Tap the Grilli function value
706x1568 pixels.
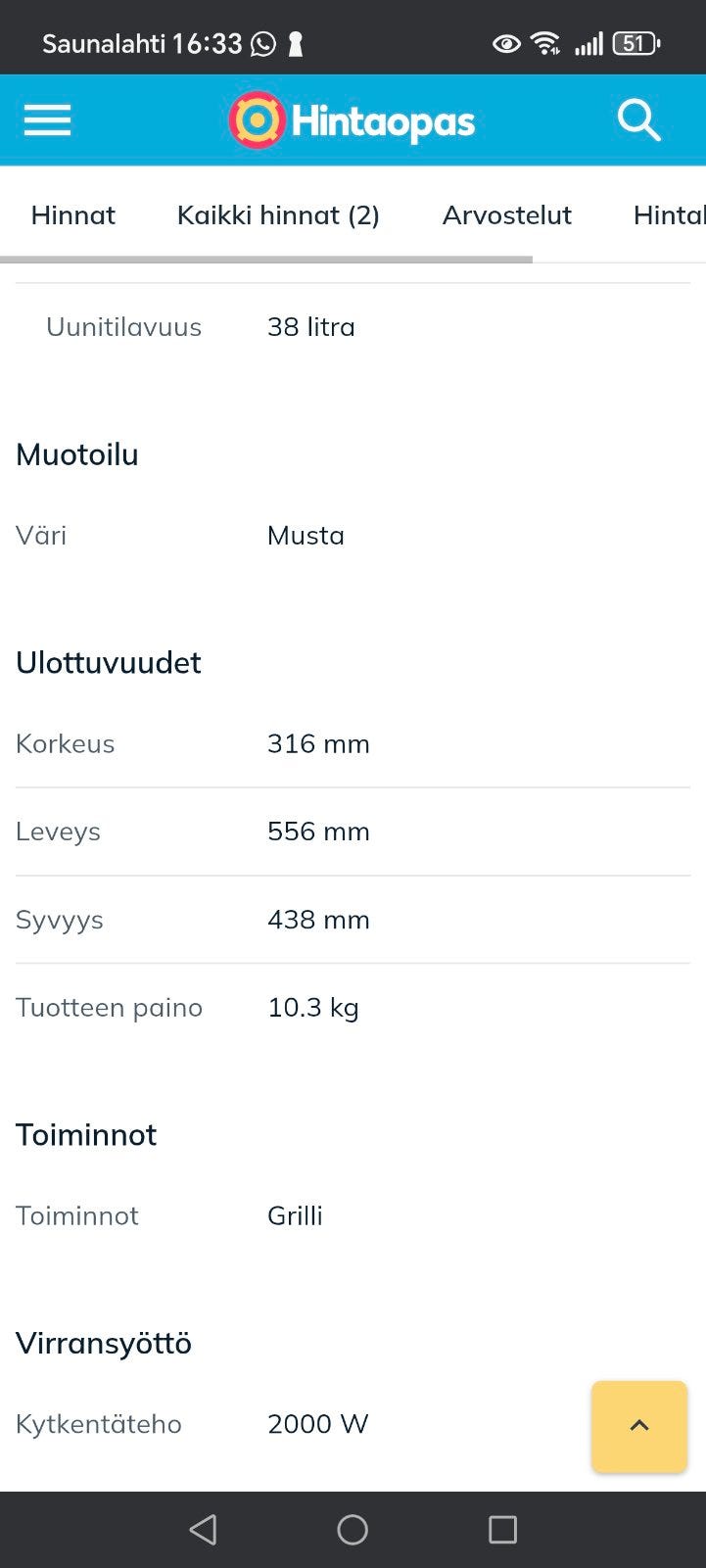tap(295, 1214)
